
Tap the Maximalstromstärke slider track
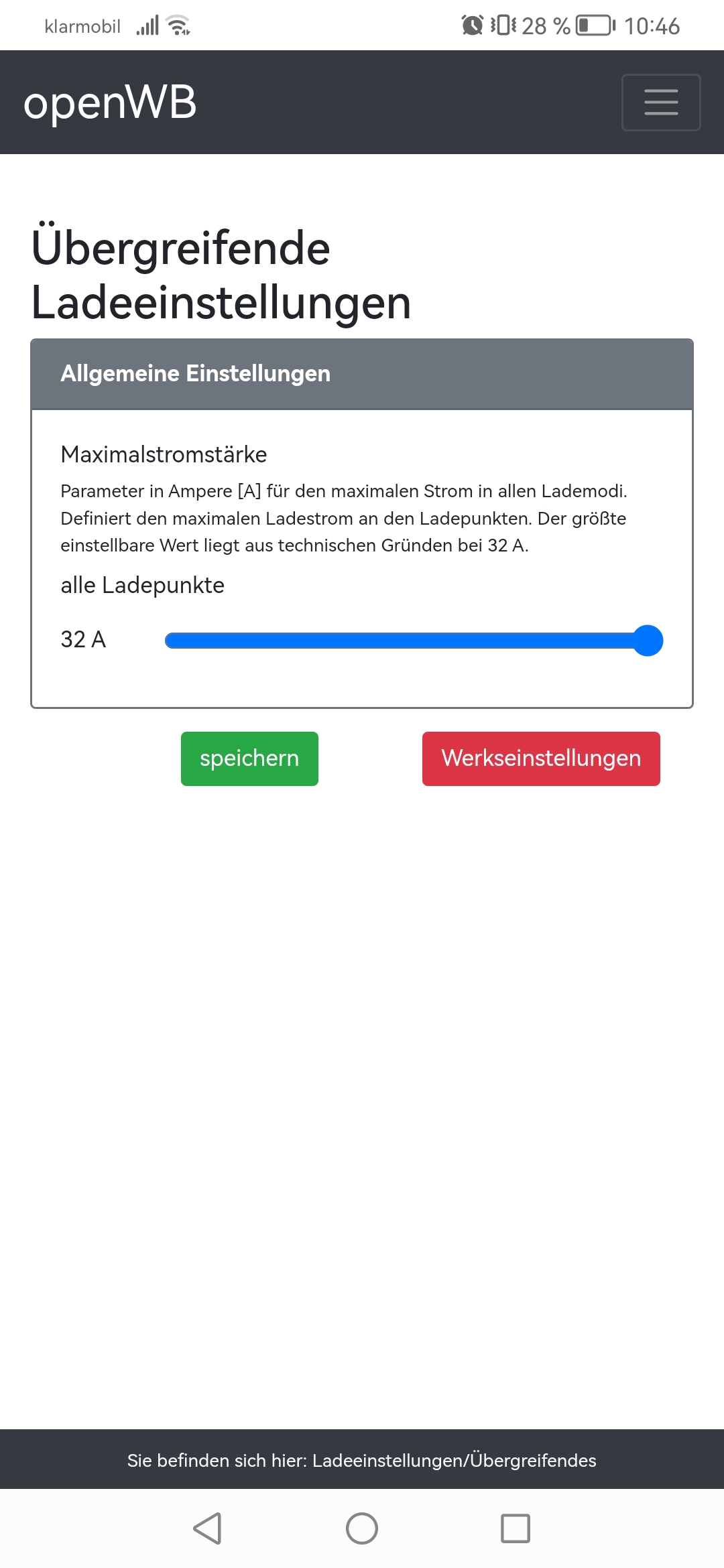402,641
